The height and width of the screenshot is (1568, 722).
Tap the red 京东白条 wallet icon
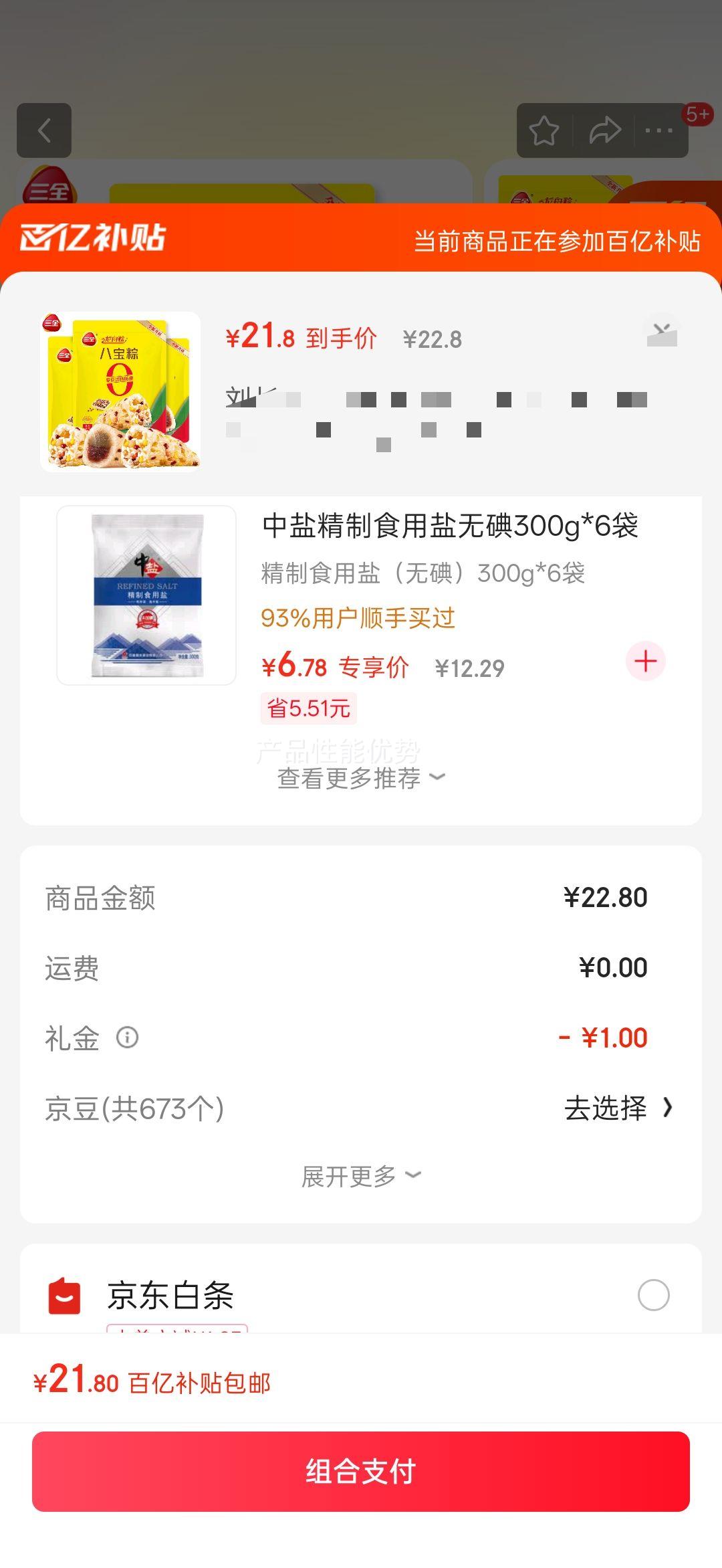click(x=65, y=1295)
